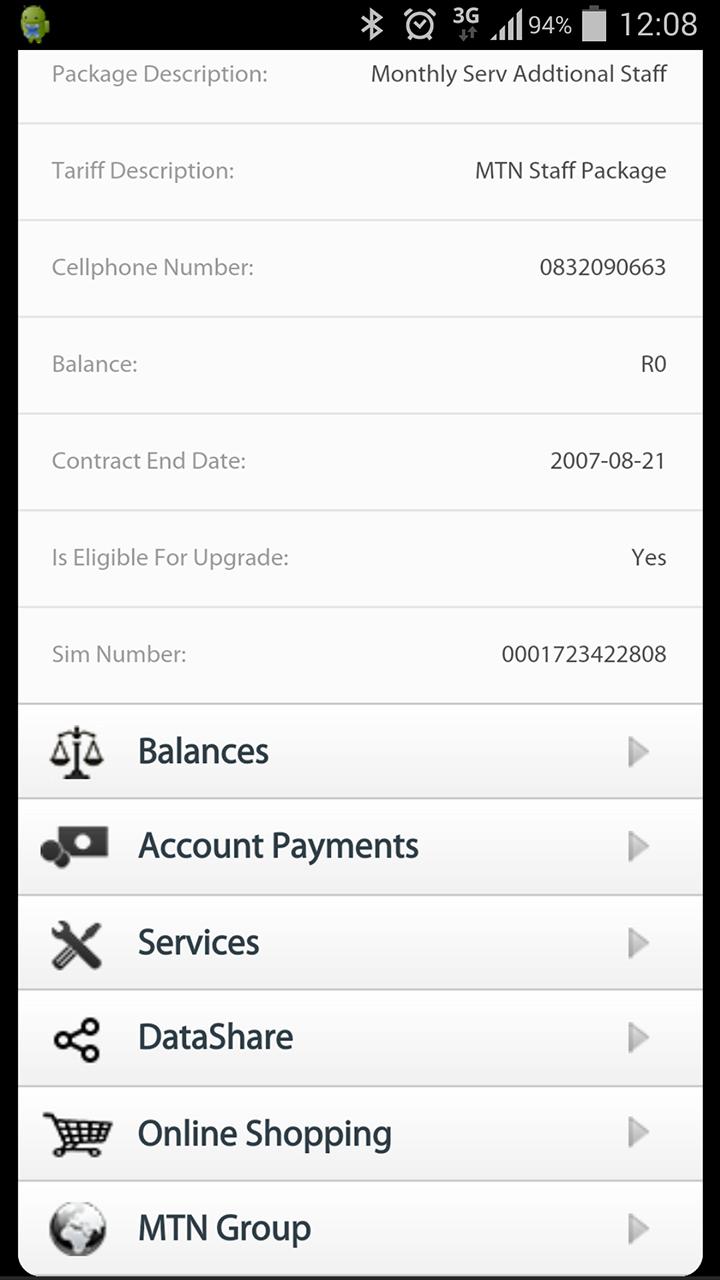Tap the Android mascot icon in status bar

coord(32,23)
